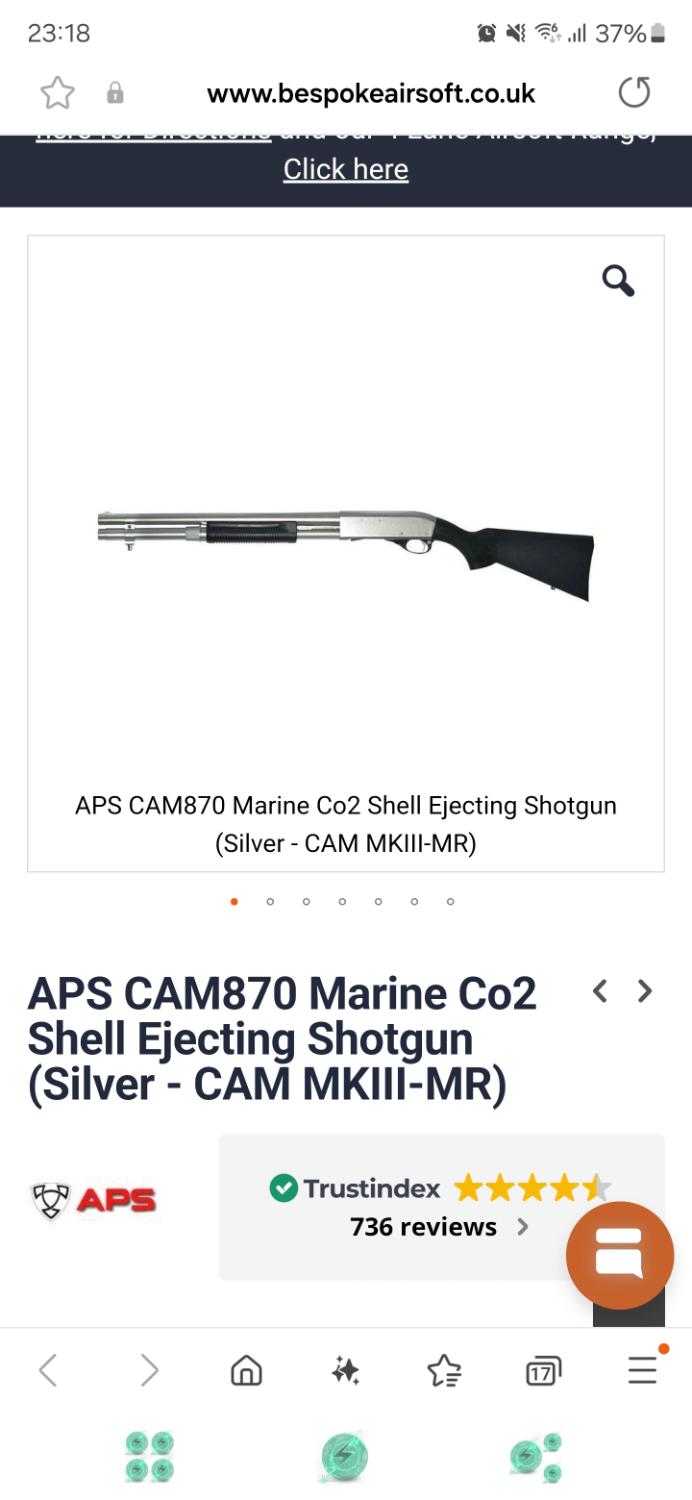Bookmark this page with the star icon
The image size is (692, 1500).
(57, 94)
